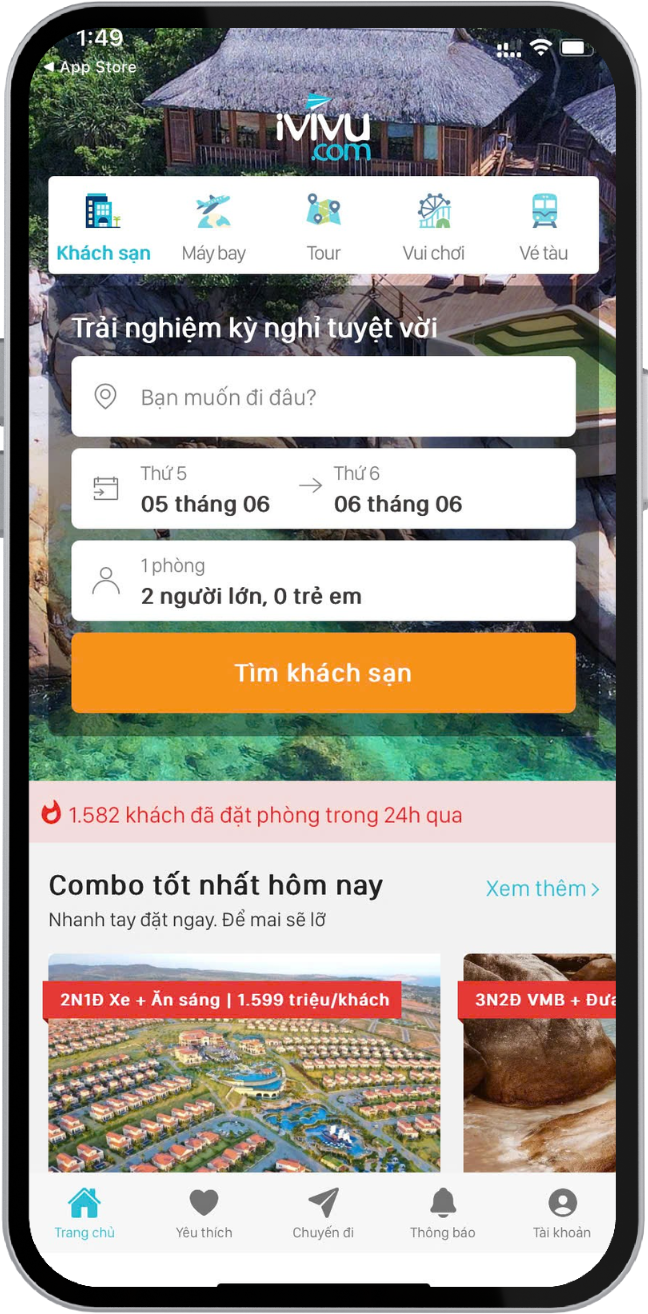Open the Thông báo notifications tab
This screenshot has height=1314, width=648.
pos(442,1213)
